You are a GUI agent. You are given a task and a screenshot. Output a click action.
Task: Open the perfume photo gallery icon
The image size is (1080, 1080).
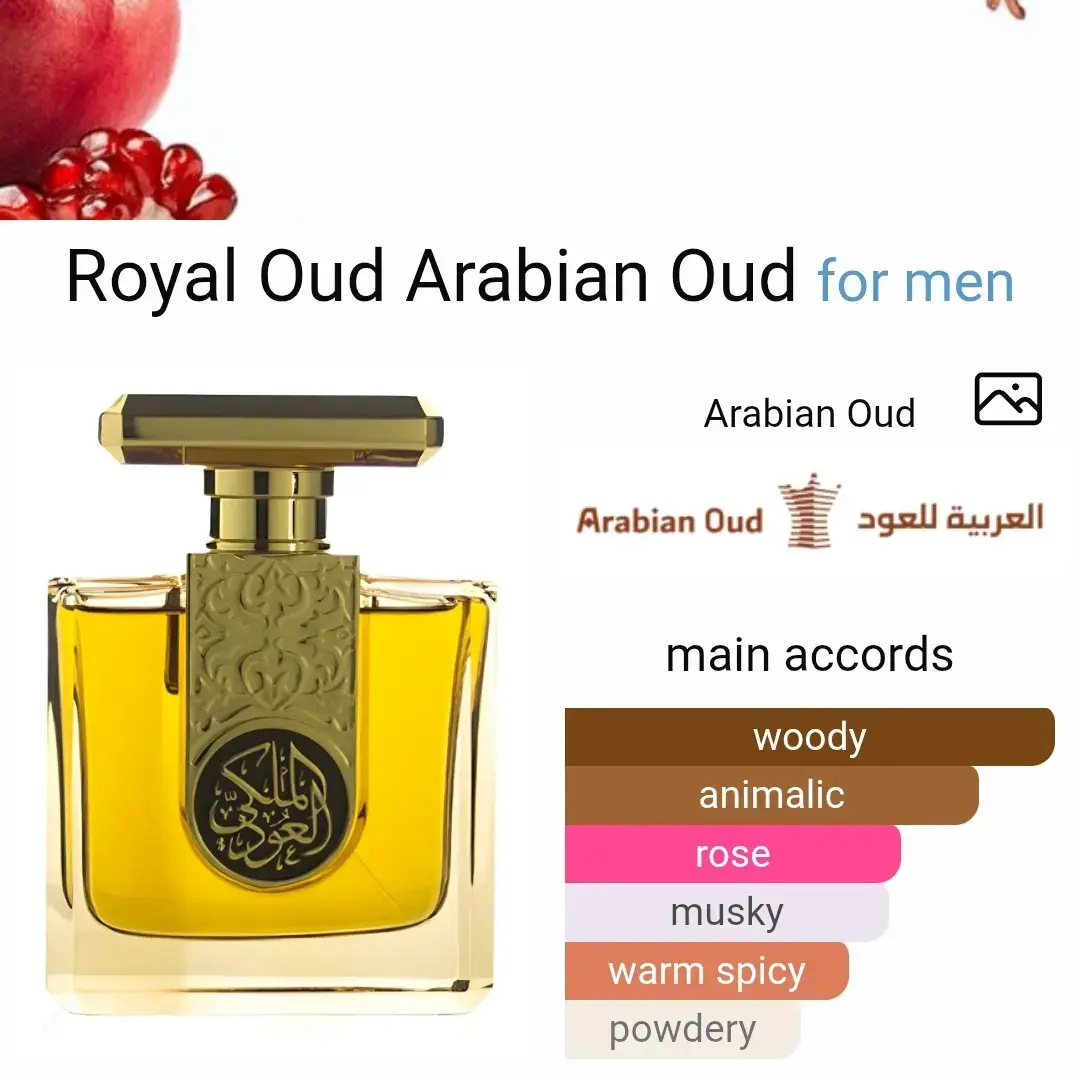pos(1007,399)
